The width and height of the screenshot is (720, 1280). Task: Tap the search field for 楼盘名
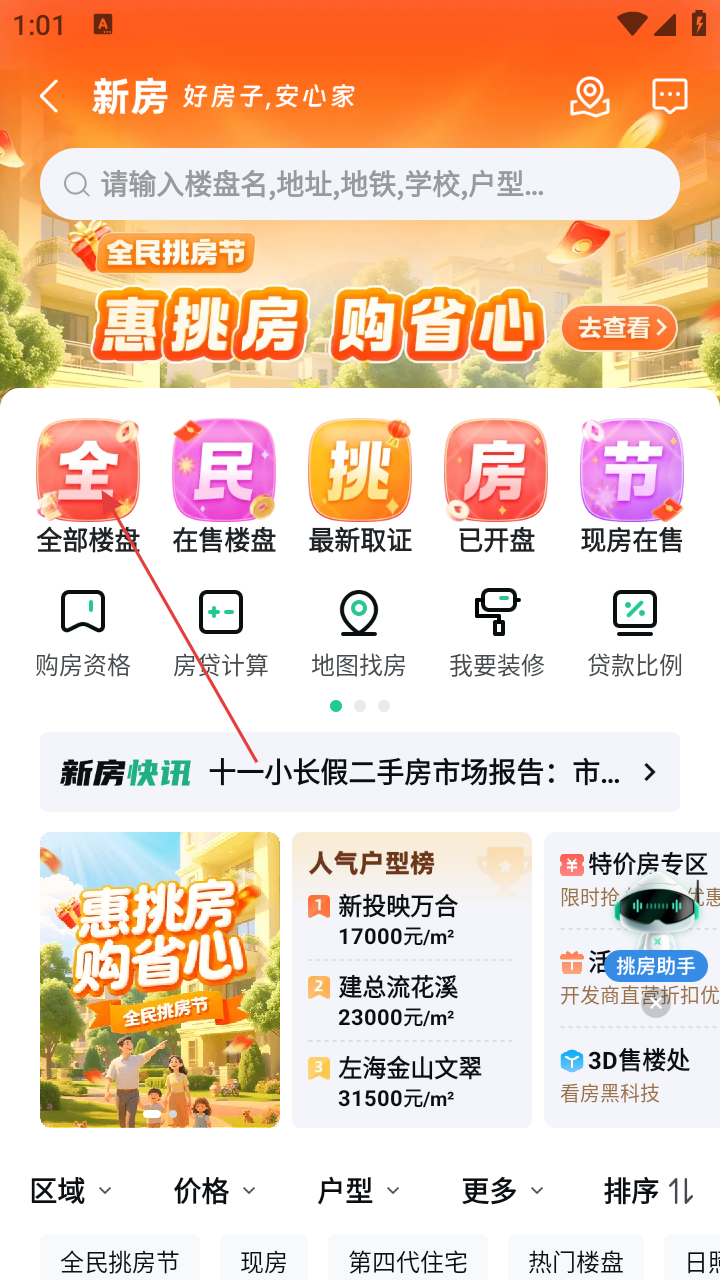click(360, 184)
